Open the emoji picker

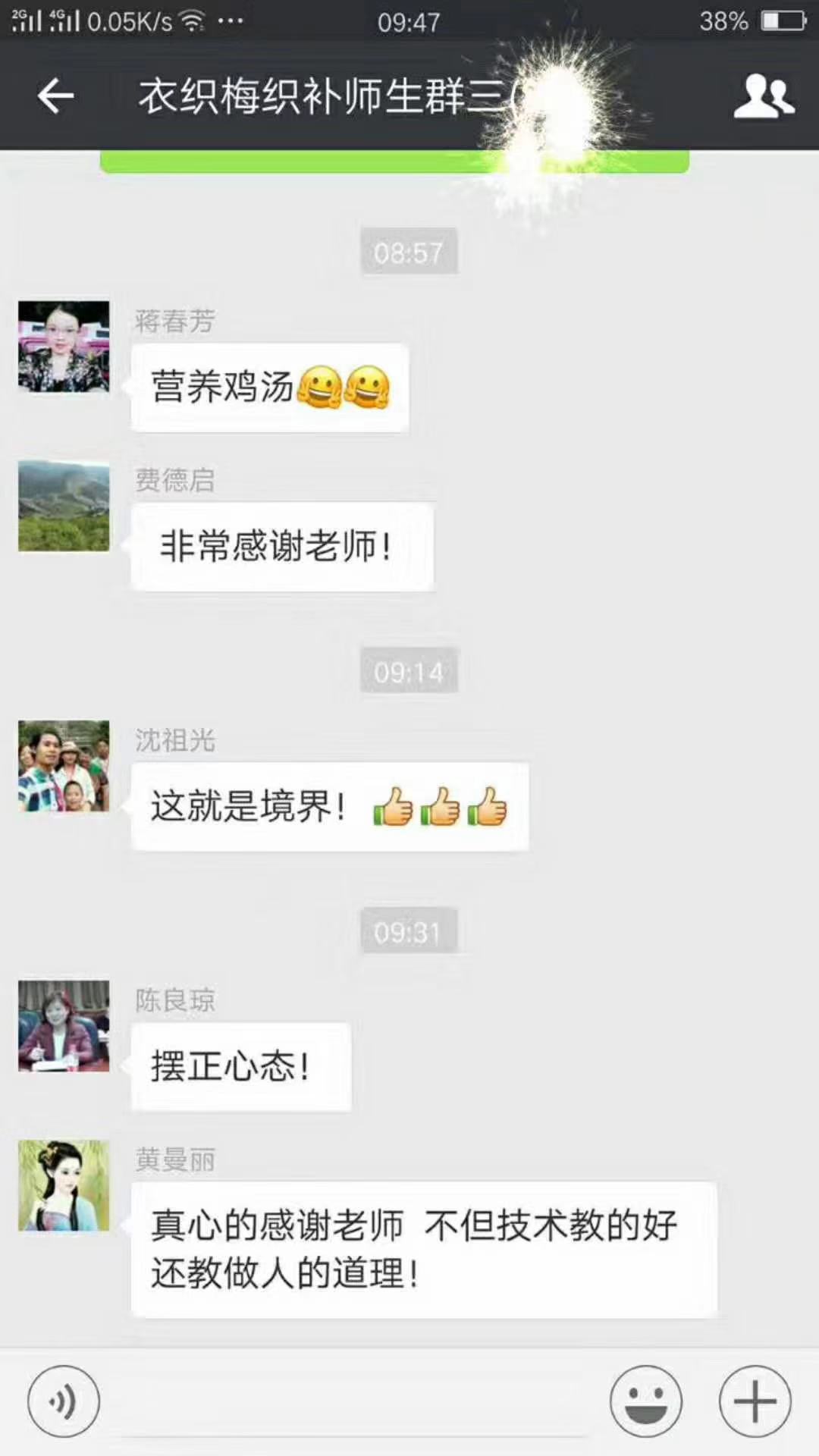pyautogui.click(x=646, y=1401)
